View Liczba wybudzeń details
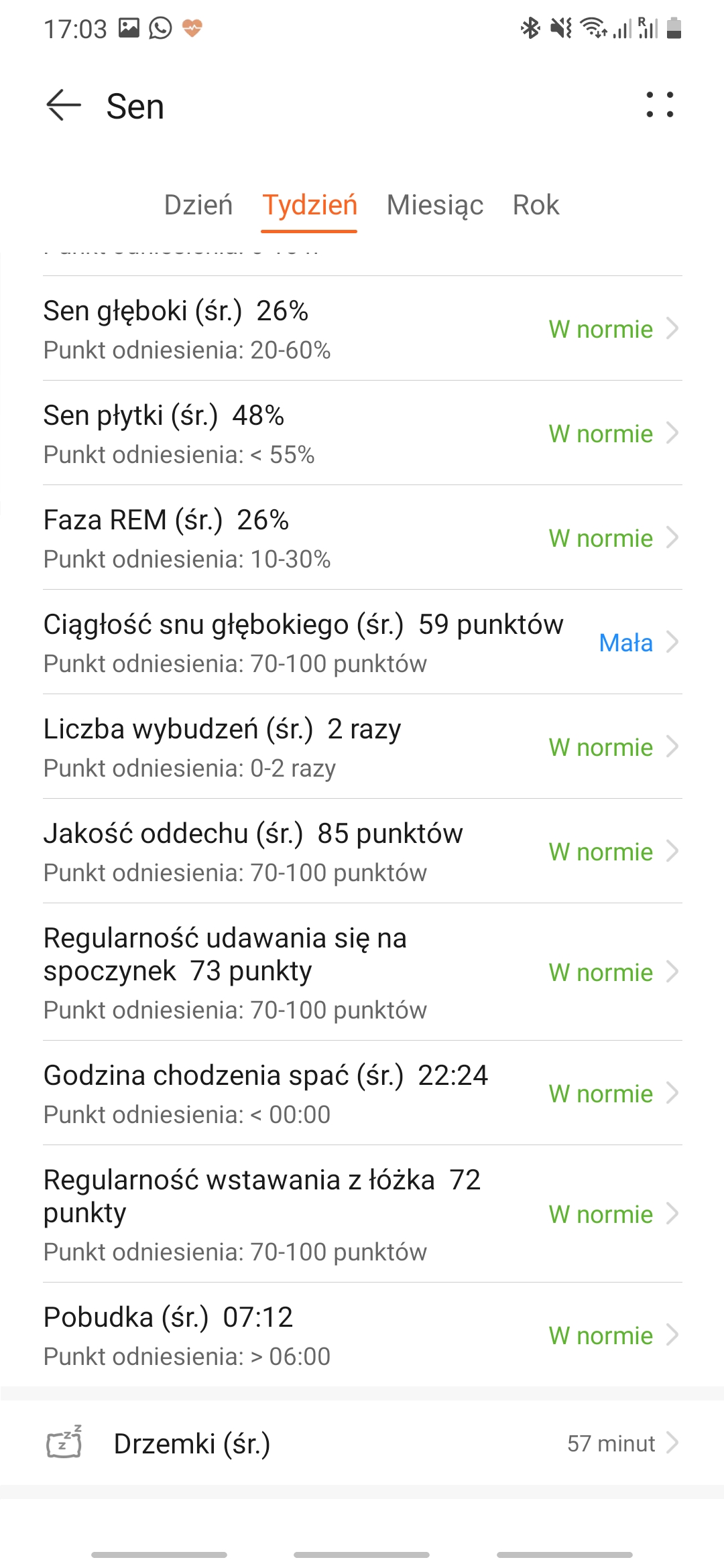 point(362,747)
